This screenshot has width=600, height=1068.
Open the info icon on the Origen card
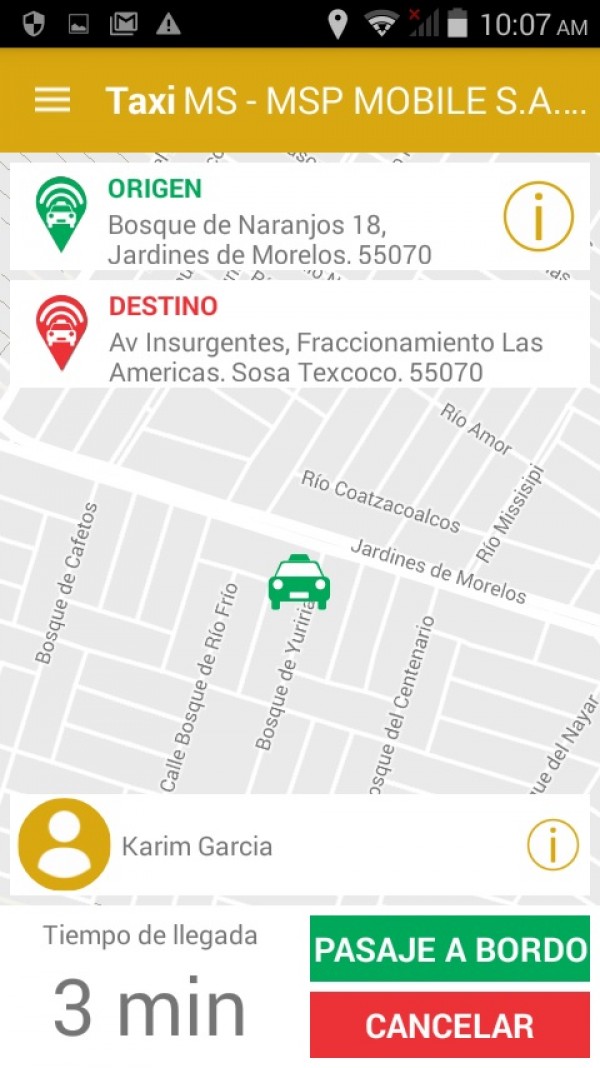539,217
